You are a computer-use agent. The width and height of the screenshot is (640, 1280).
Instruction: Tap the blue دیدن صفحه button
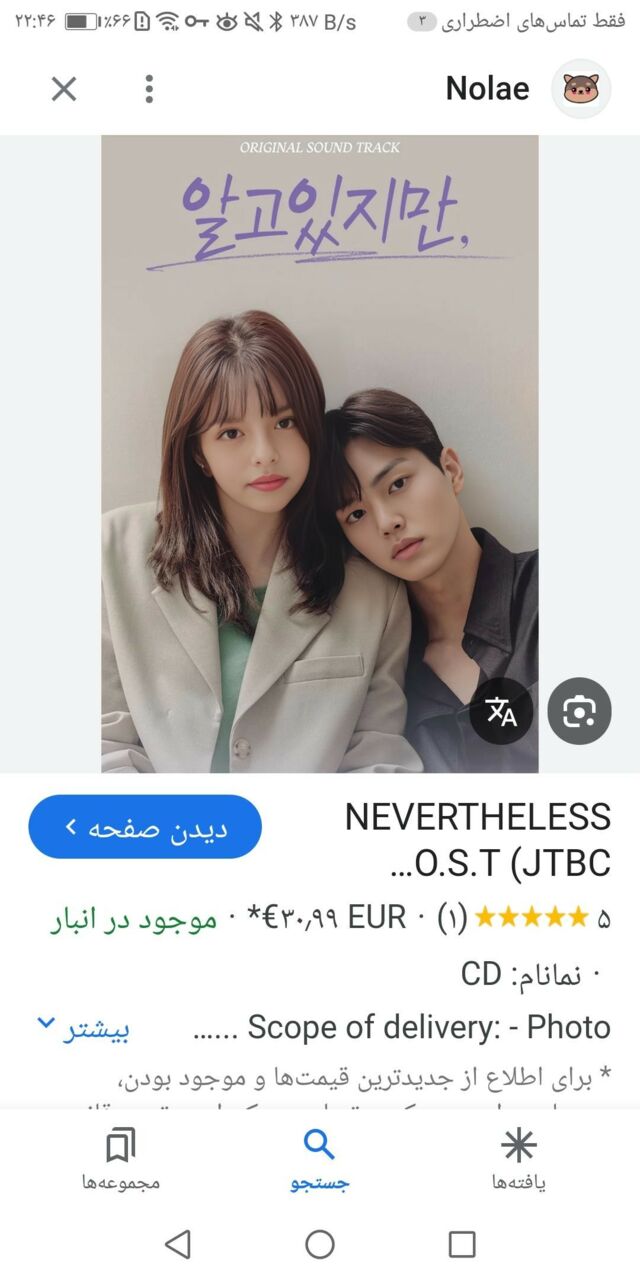click(x=145, y=827)
